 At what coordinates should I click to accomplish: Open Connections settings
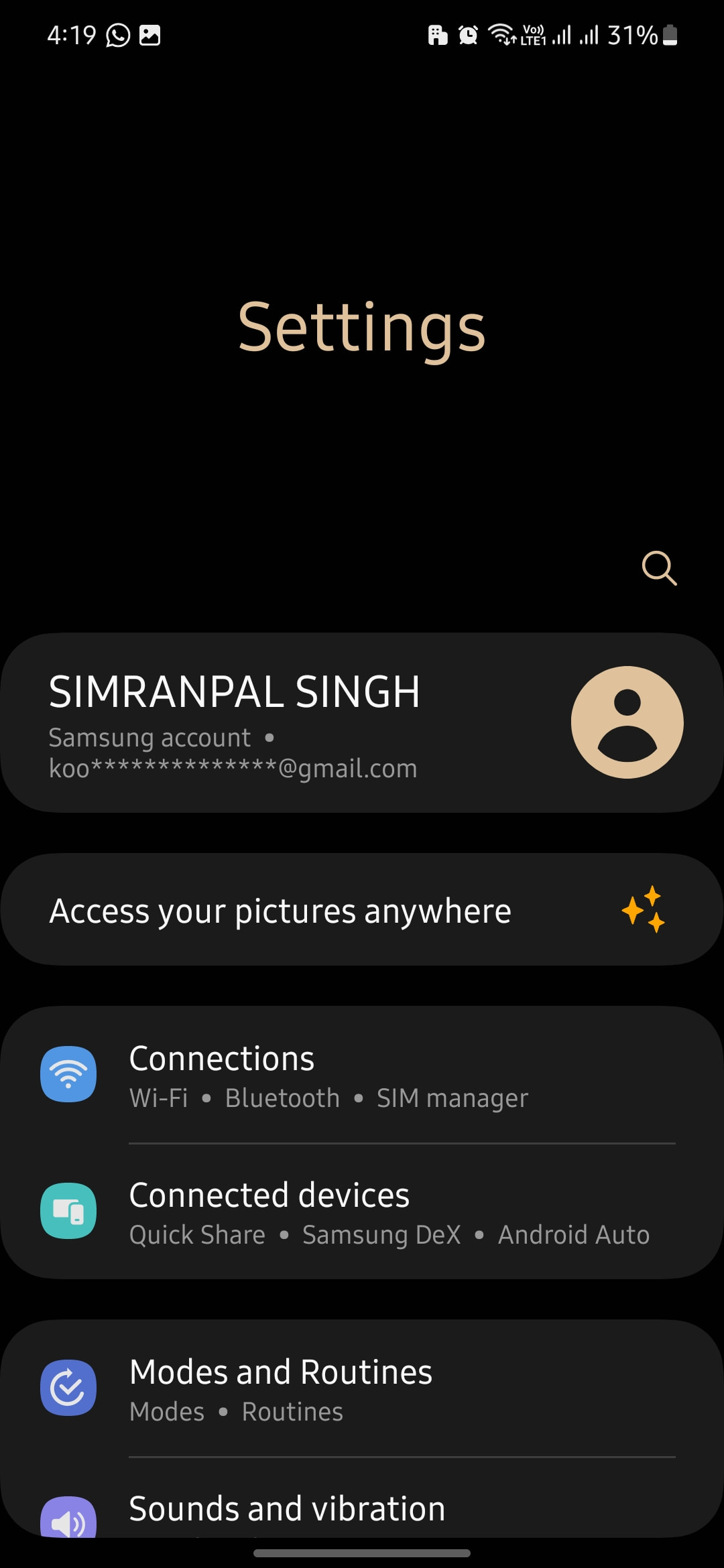pos(362,1075)
